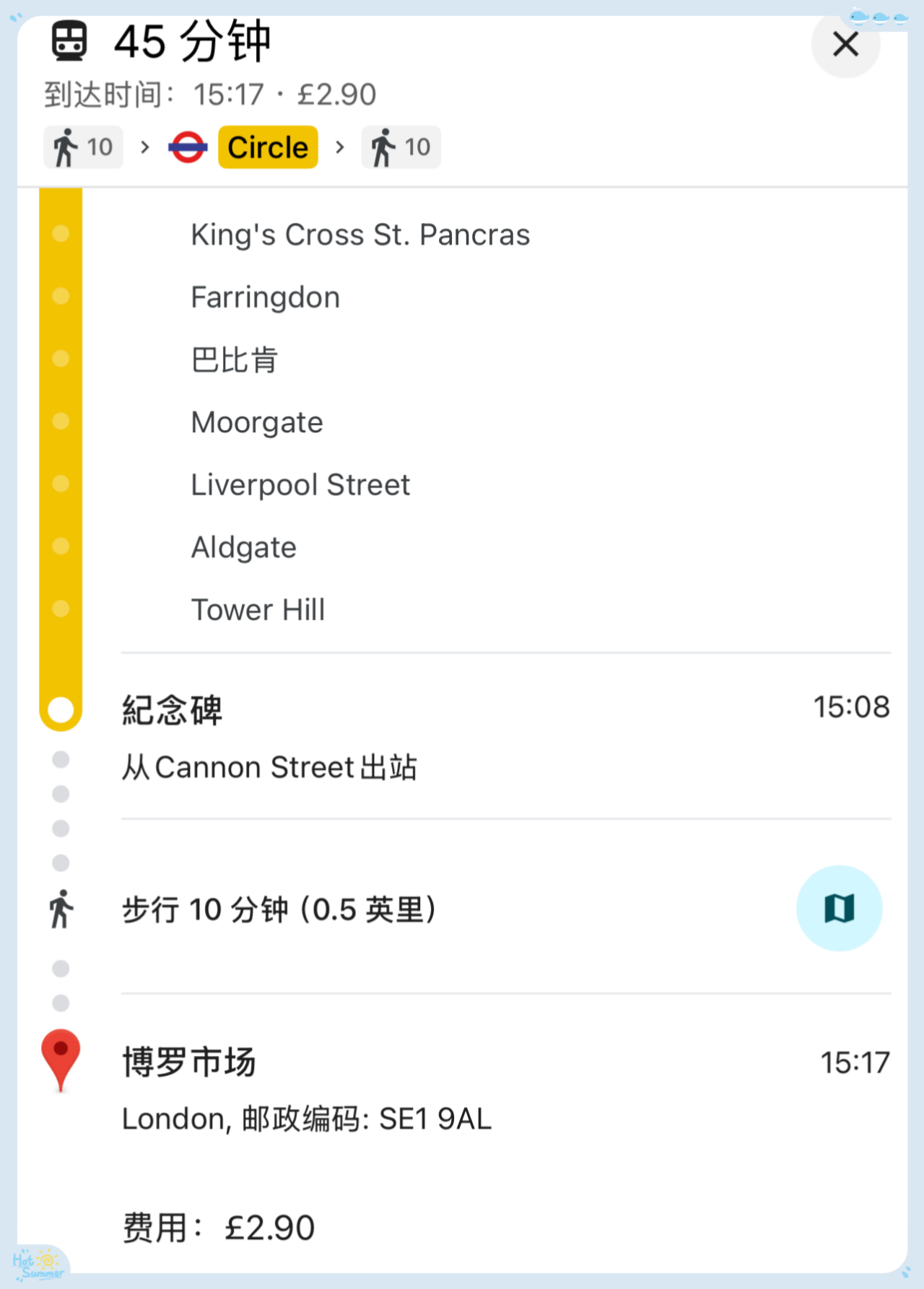Open the map for the 10-minute walk
This screenshot has width=924, height=1289.
839,908
